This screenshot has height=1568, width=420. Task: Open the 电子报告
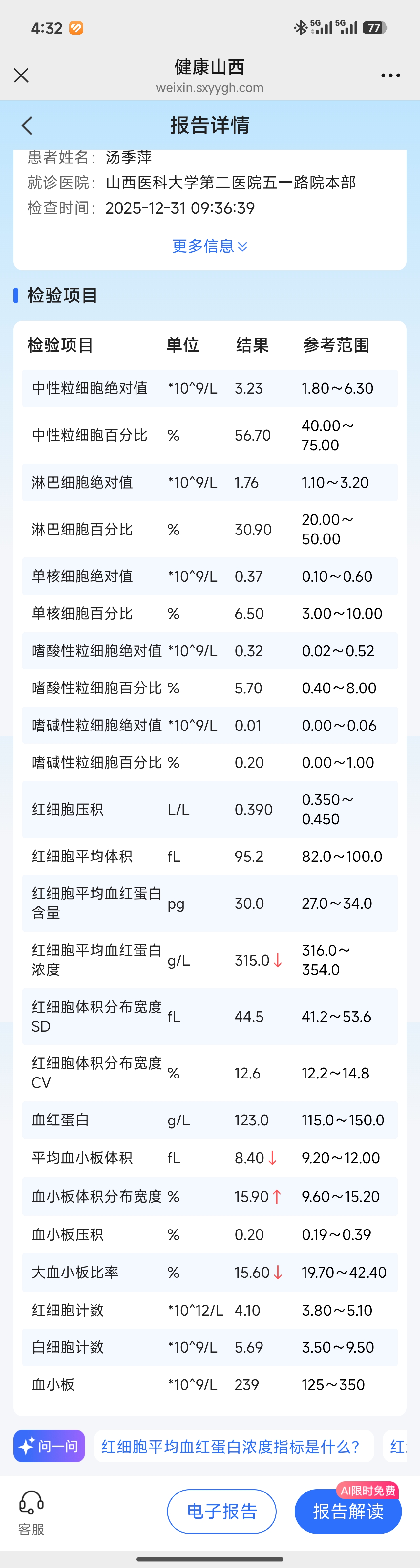click(221, 1512)
